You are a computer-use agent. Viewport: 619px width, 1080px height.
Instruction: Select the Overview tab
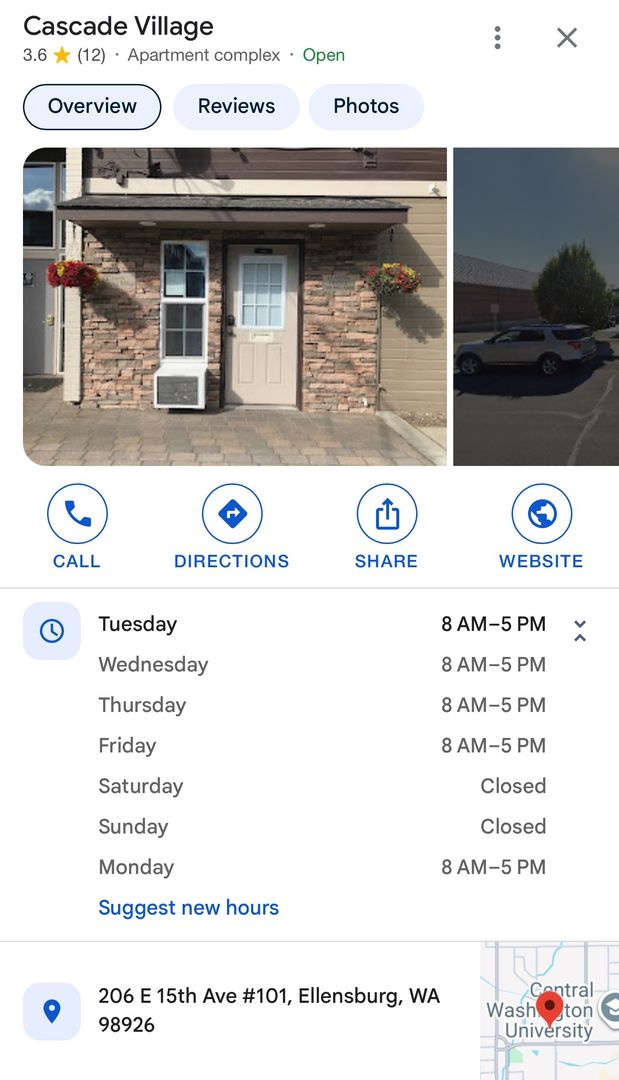point(92,107)
